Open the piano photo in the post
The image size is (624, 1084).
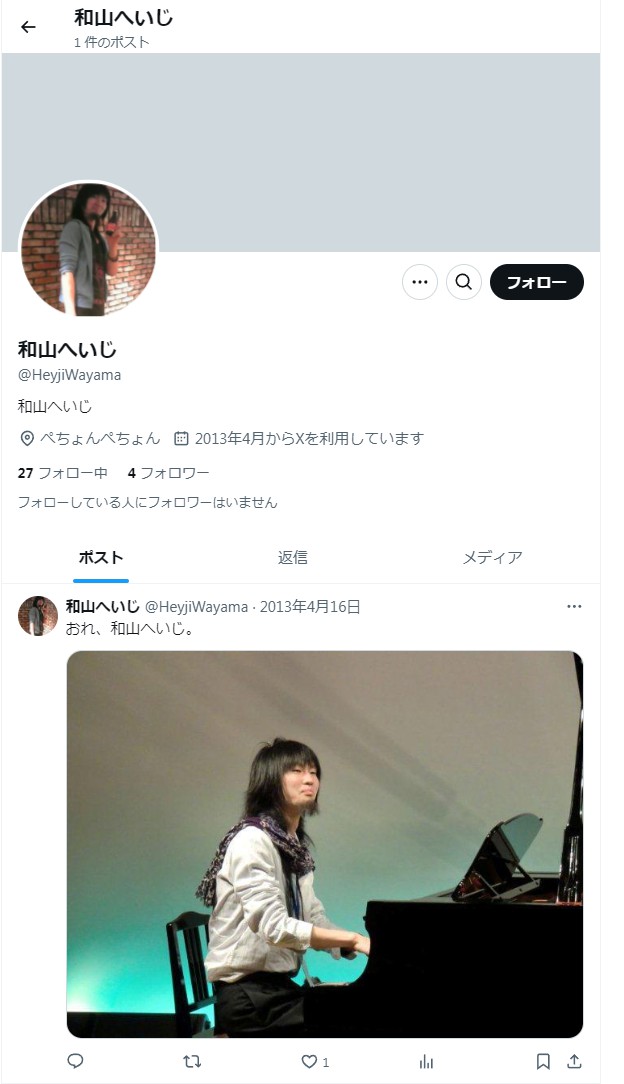click(x=324, y=843)
